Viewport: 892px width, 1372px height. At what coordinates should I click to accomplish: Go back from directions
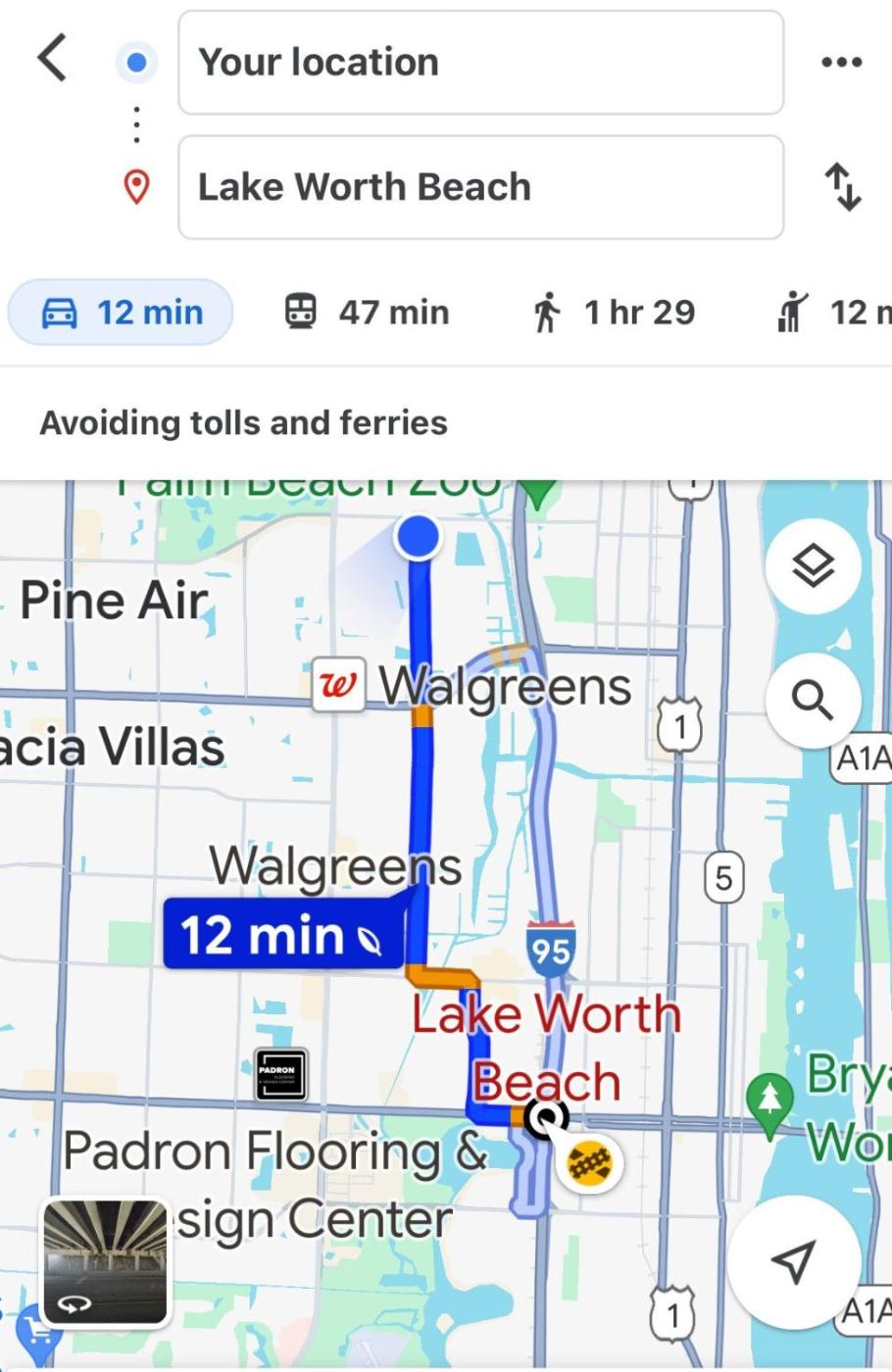[x=53, y=59]
